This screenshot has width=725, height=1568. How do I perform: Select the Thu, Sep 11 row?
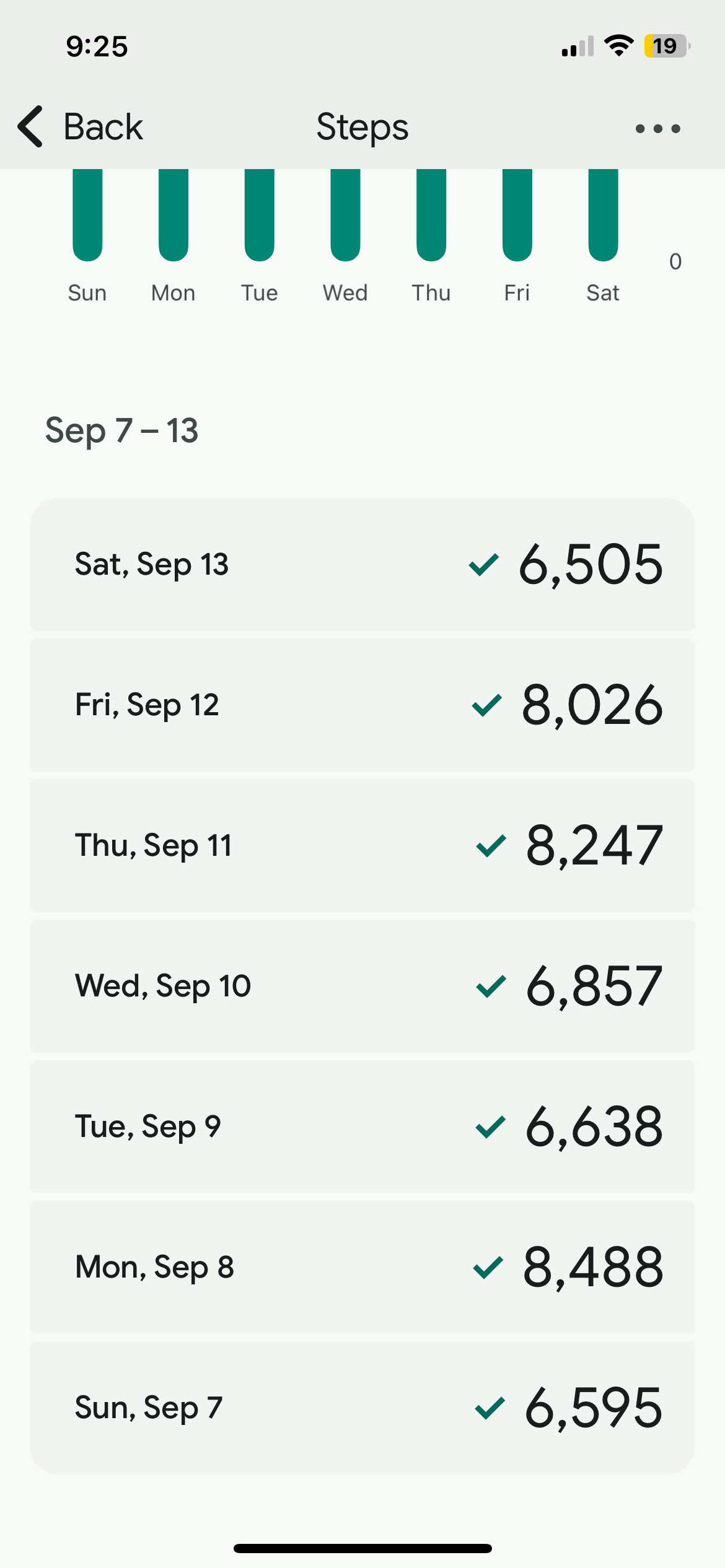(x=362, y=845)
